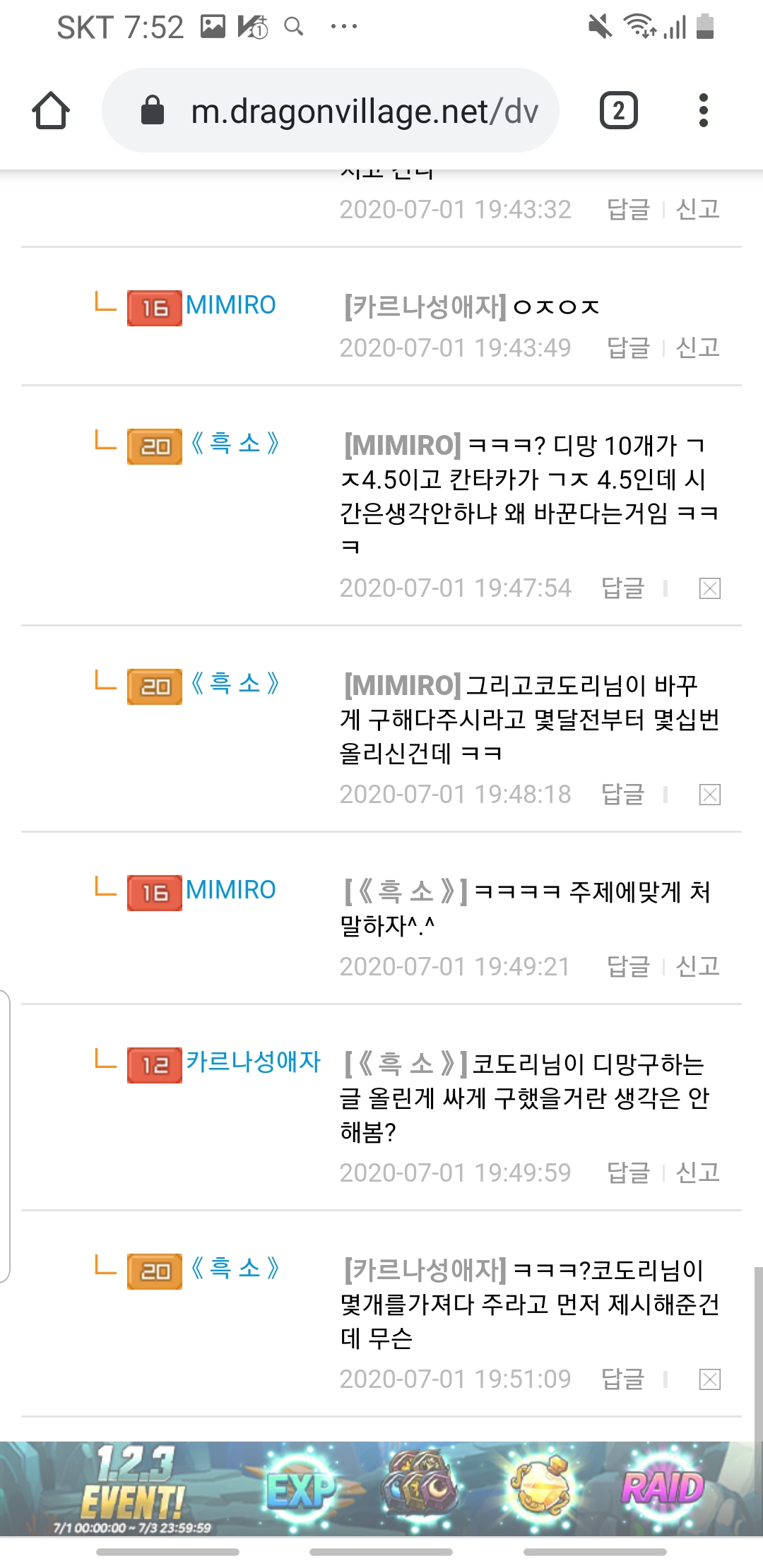Report 카르나성애자's 19:49:59 comment
This screenshot has height=1568, width=763.
(x=697, y=1172)
